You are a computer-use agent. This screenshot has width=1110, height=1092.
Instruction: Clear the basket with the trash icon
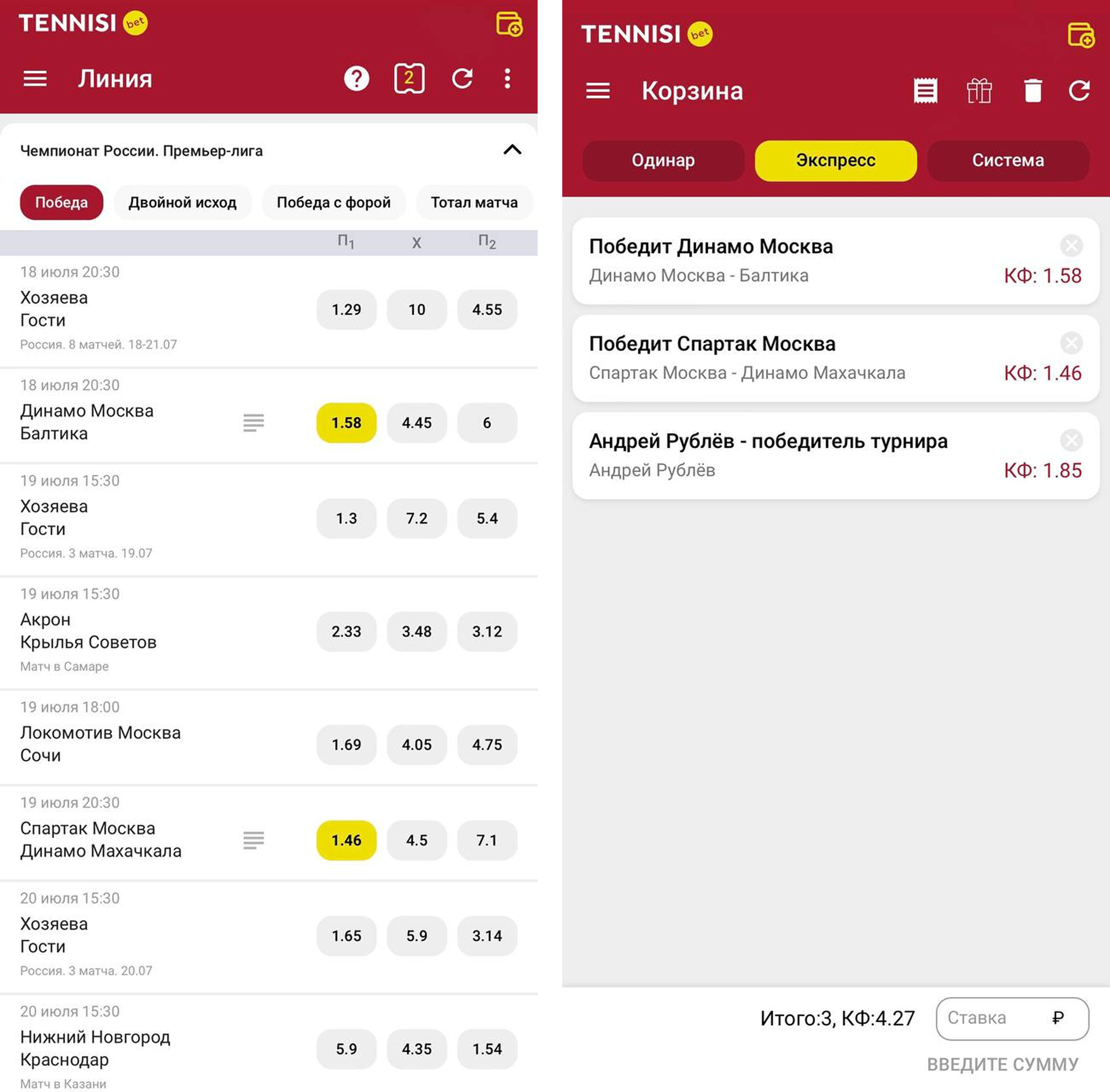coord(1033,91)
